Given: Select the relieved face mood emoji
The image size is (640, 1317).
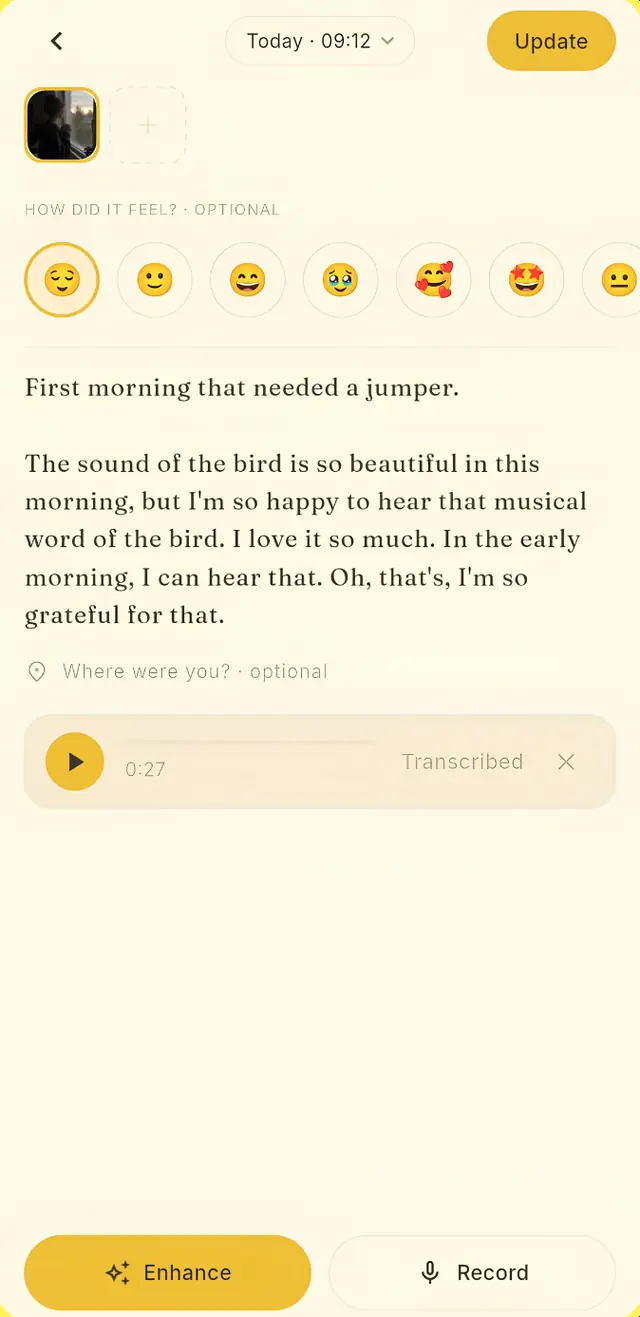Looking at the screenshot, I should (62, 280).
